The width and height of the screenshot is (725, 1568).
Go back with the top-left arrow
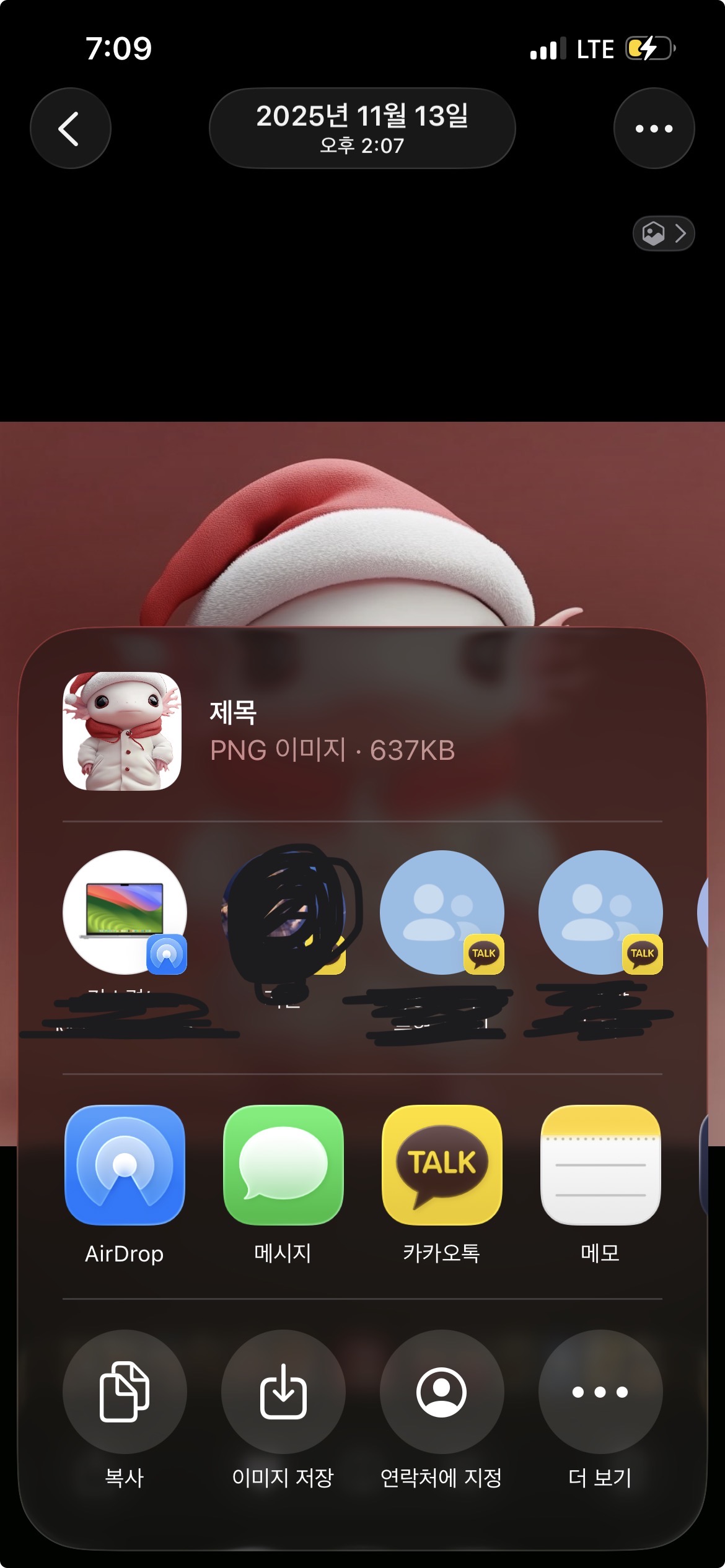[x=70, y=128]
